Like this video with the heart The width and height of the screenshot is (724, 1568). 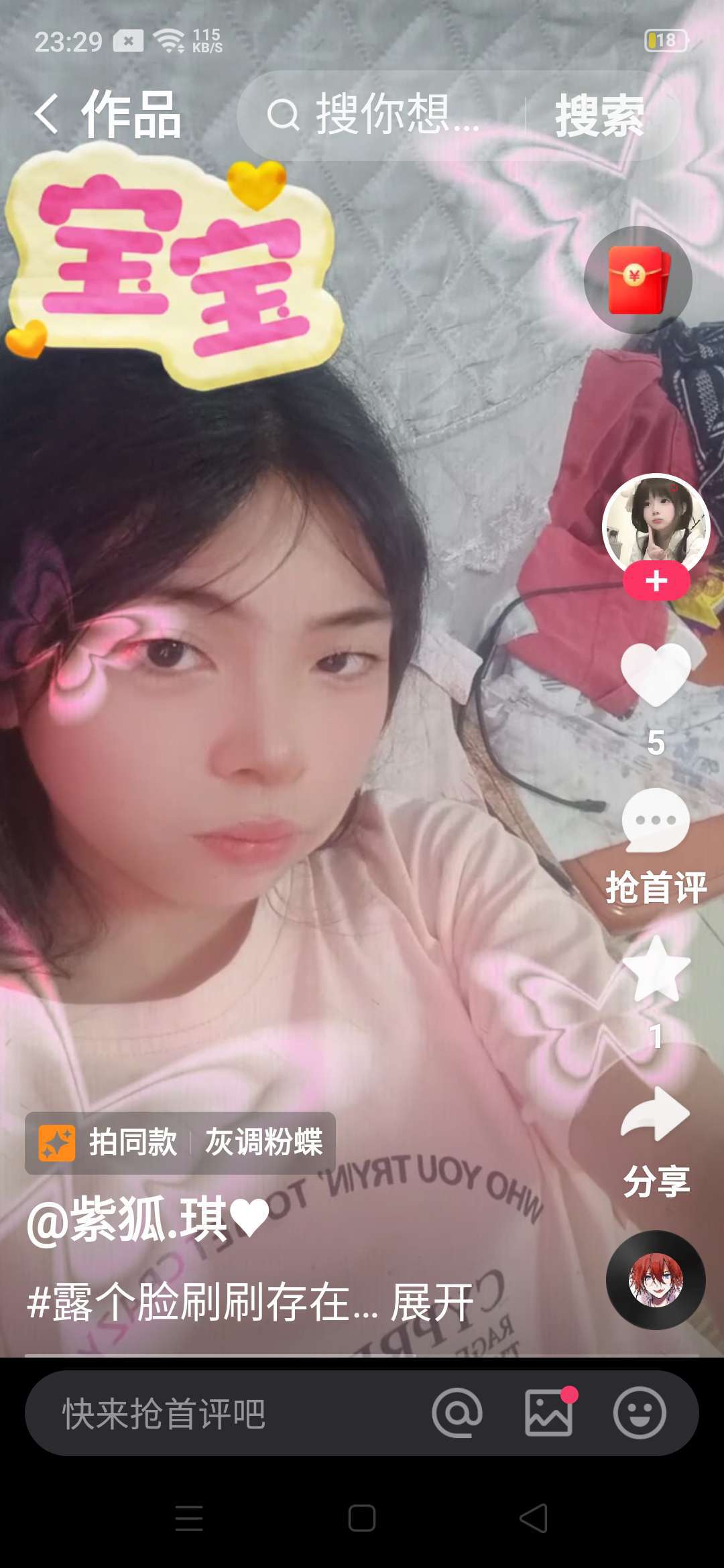(x=656, y=675)
